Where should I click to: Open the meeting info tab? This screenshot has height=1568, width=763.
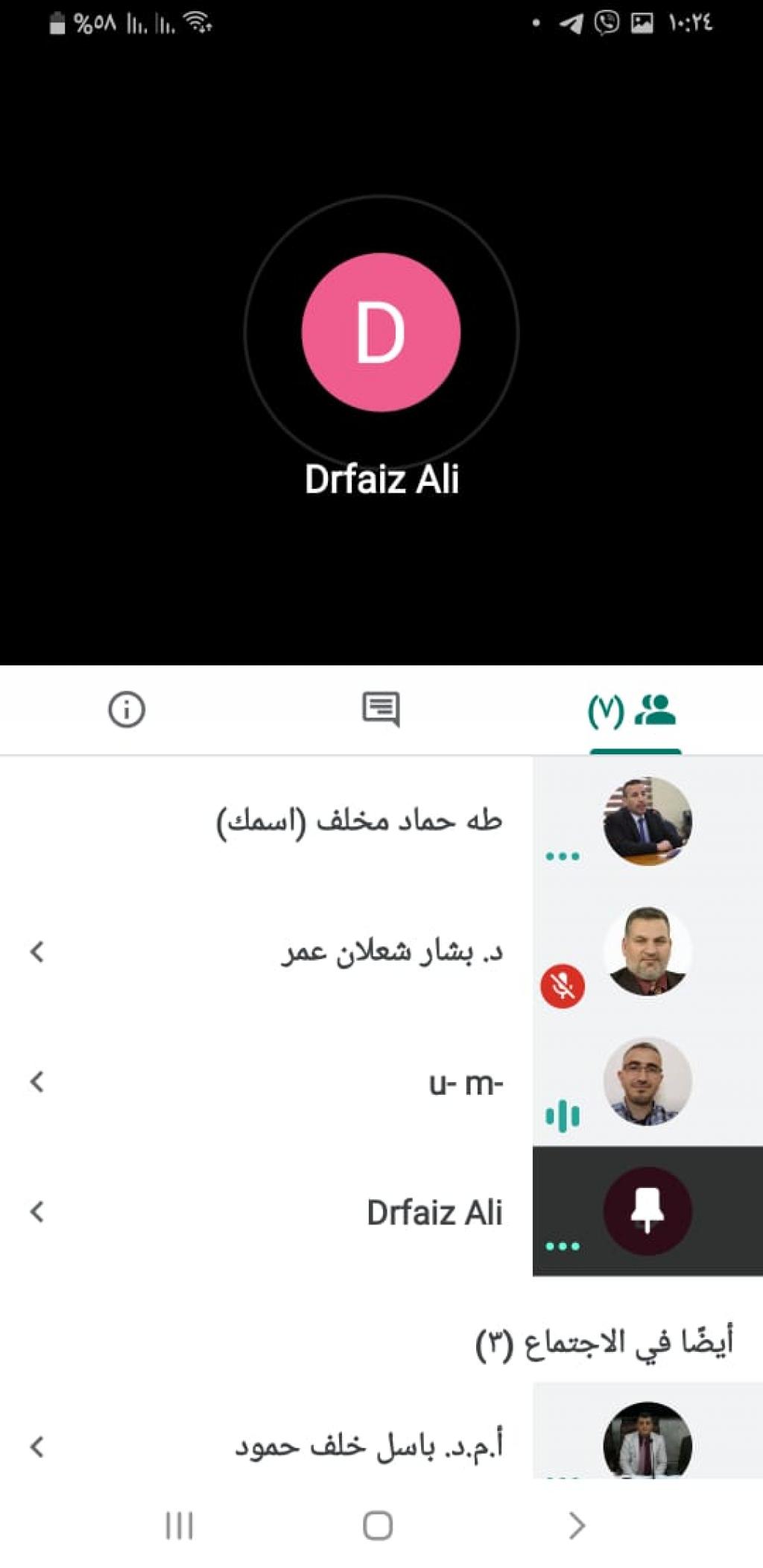pyautogui.click(x=127, y=709)
